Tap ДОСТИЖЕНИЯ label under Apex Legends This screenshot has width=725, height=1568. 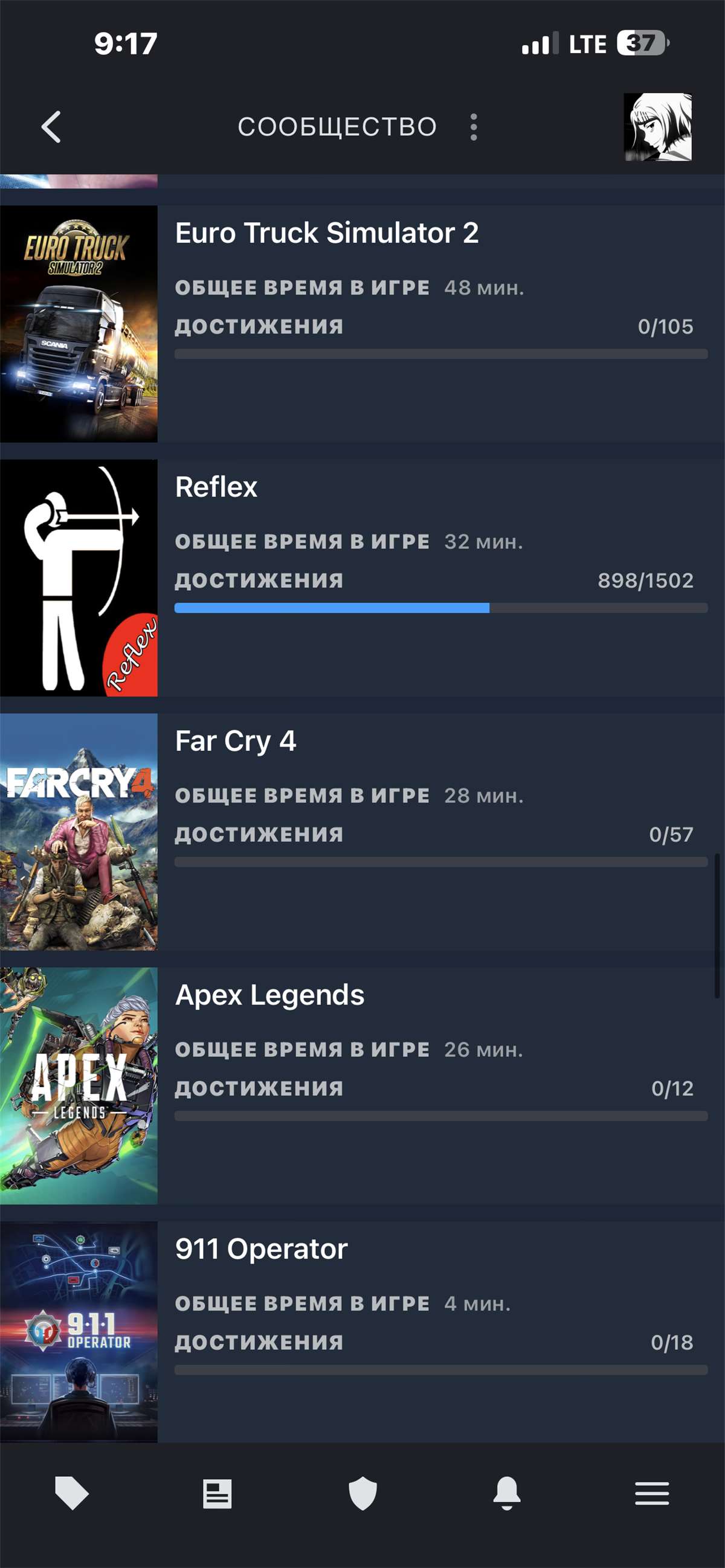click(x=259, y=1087)
